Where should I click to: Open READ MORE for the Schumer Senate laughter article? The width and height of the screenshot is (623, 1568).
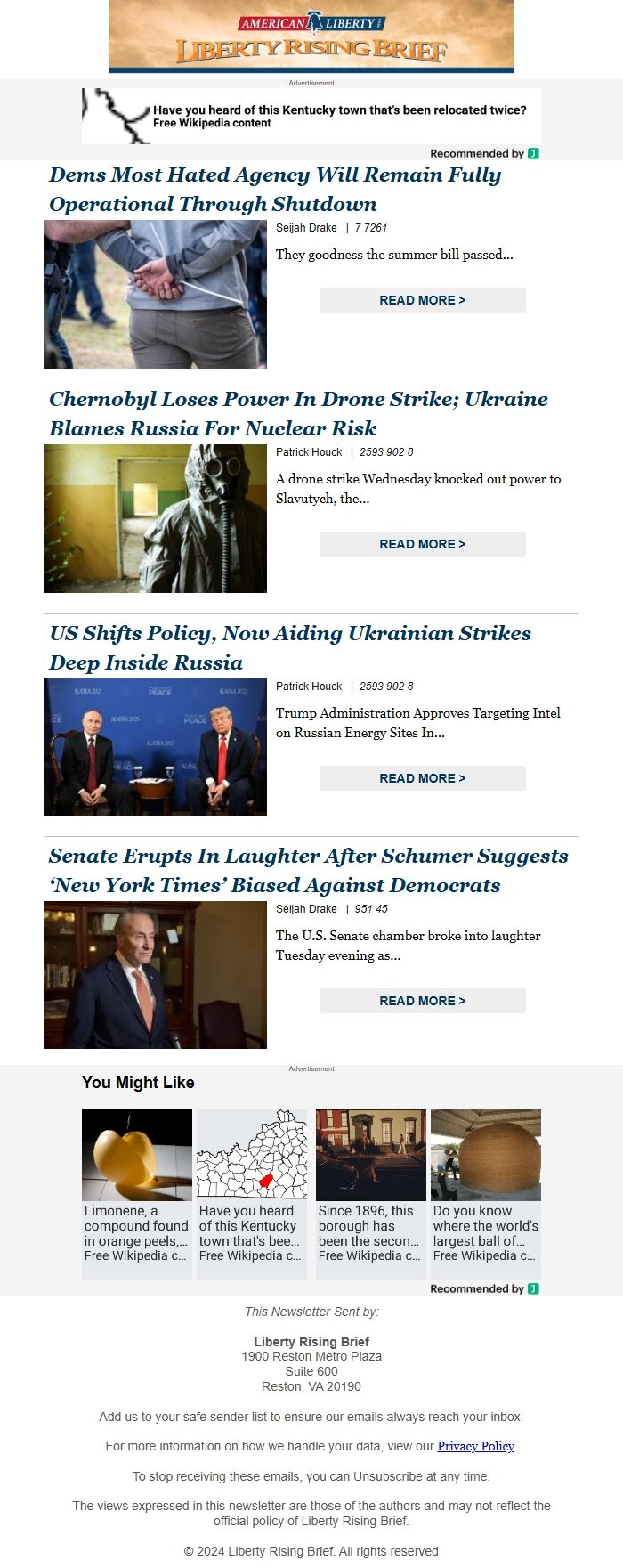(x=423, y=1001)
